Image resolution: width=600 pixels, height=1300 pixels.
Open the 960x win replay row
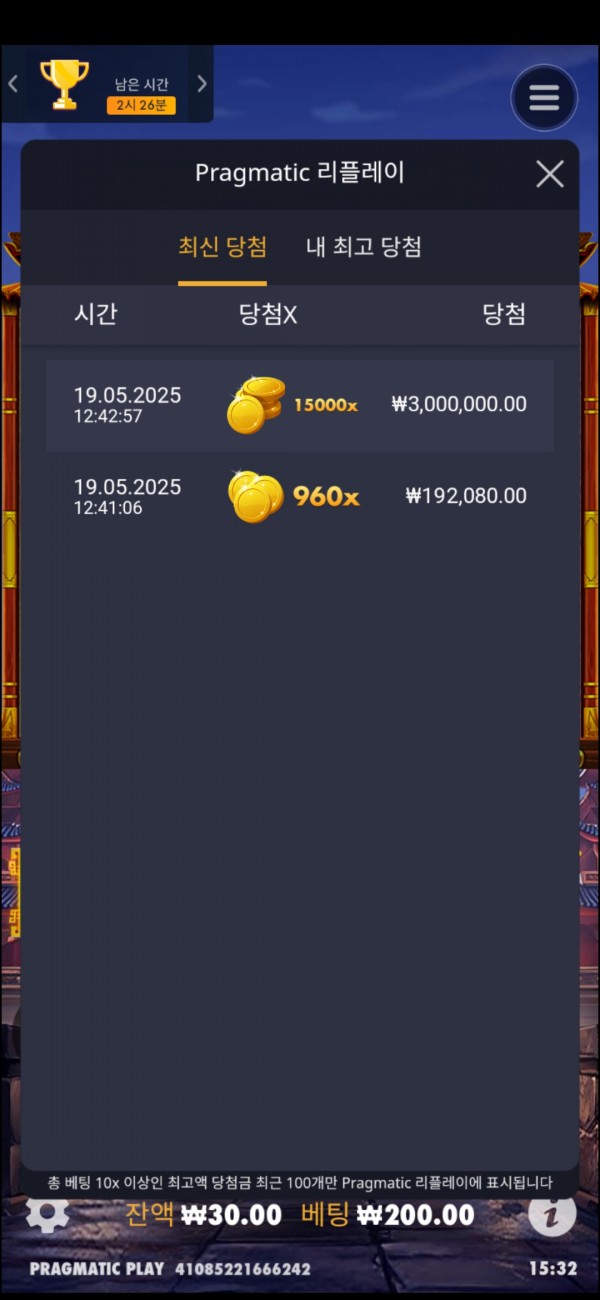[x=300, y=496]
